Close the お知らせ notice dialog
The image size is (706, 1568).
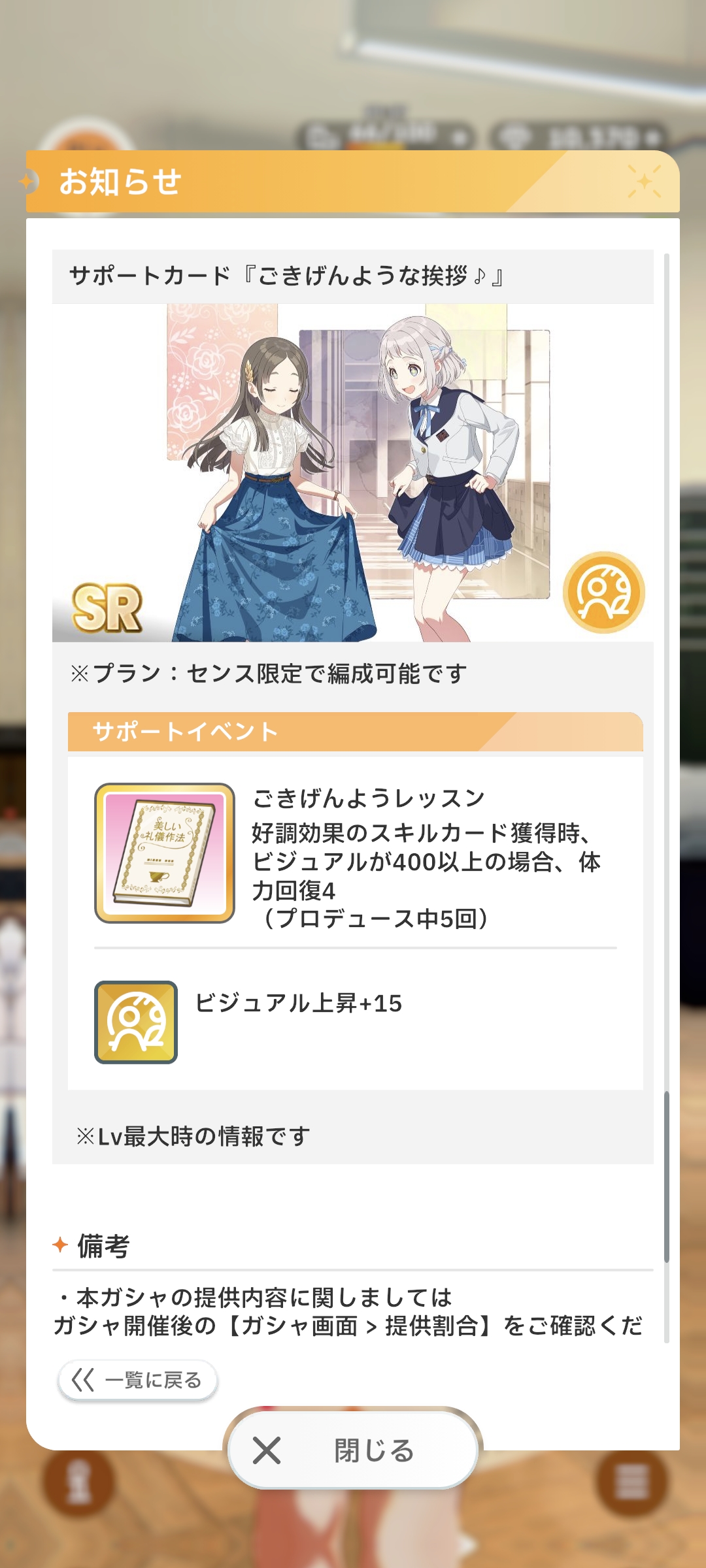pos(353,1450)
